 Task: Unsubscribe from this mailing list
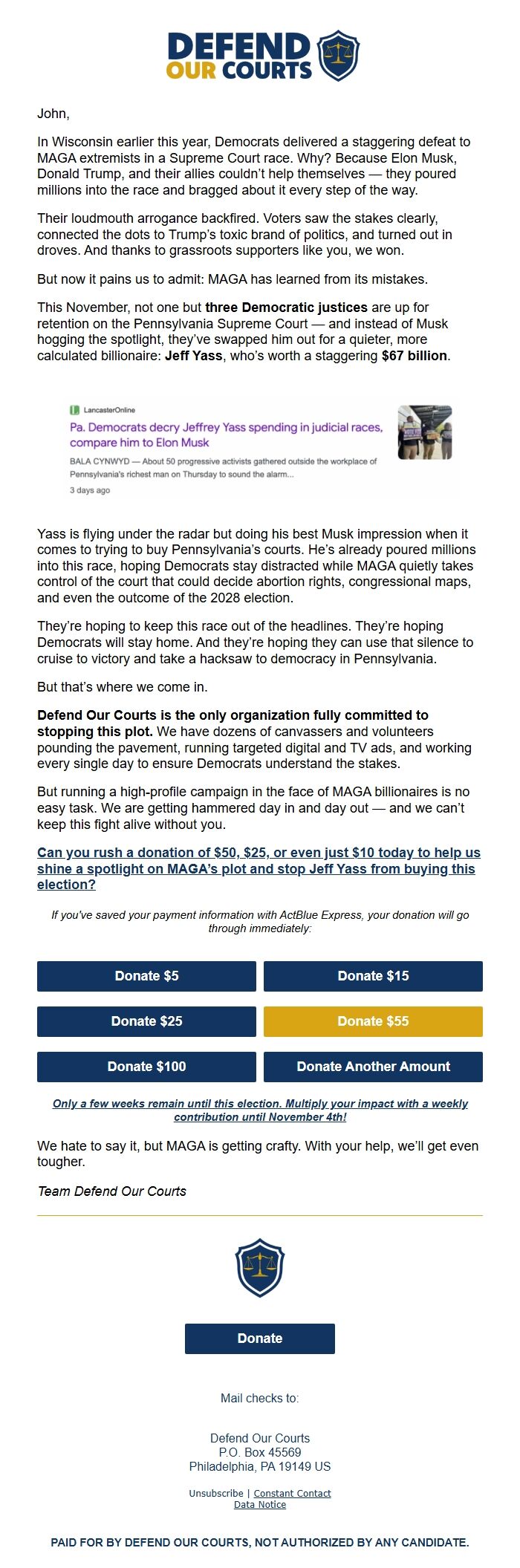click(216, 1493)
